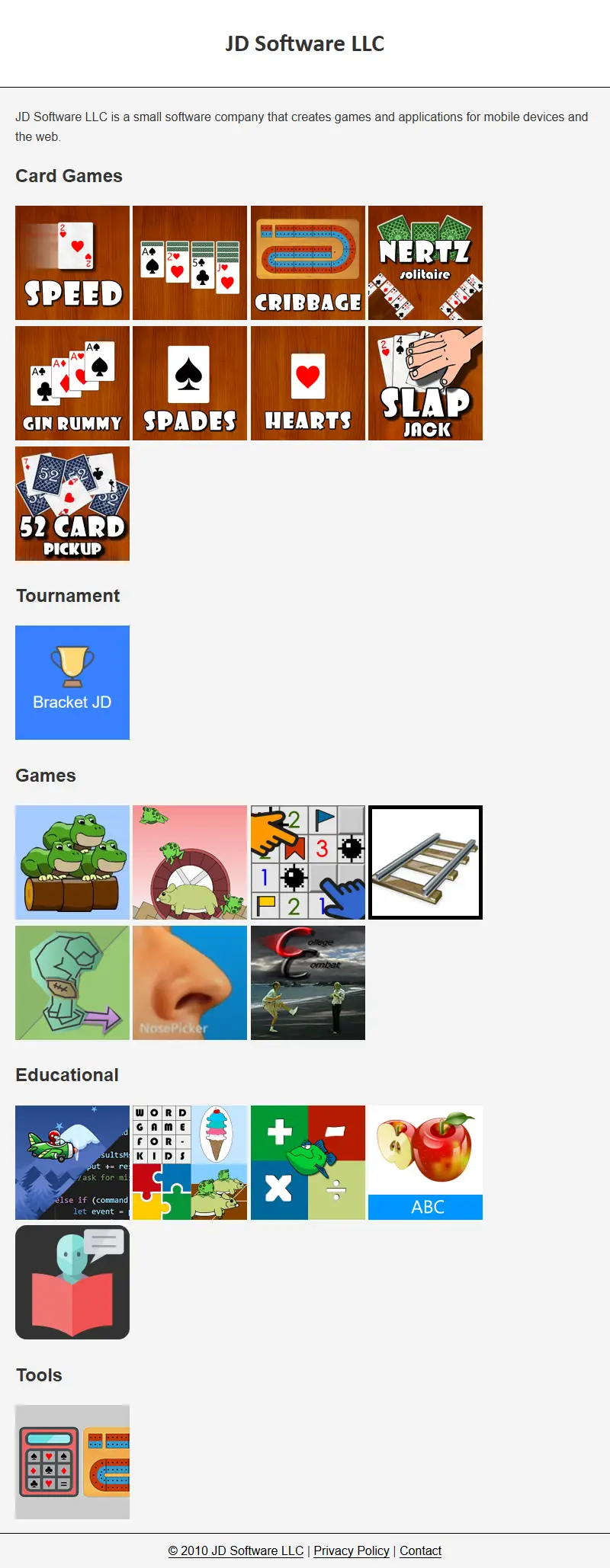The width and height of the screenshot is (610, 1568).
Task: Open the Bracket JD tournament tile
Action: tap(72, 683)
